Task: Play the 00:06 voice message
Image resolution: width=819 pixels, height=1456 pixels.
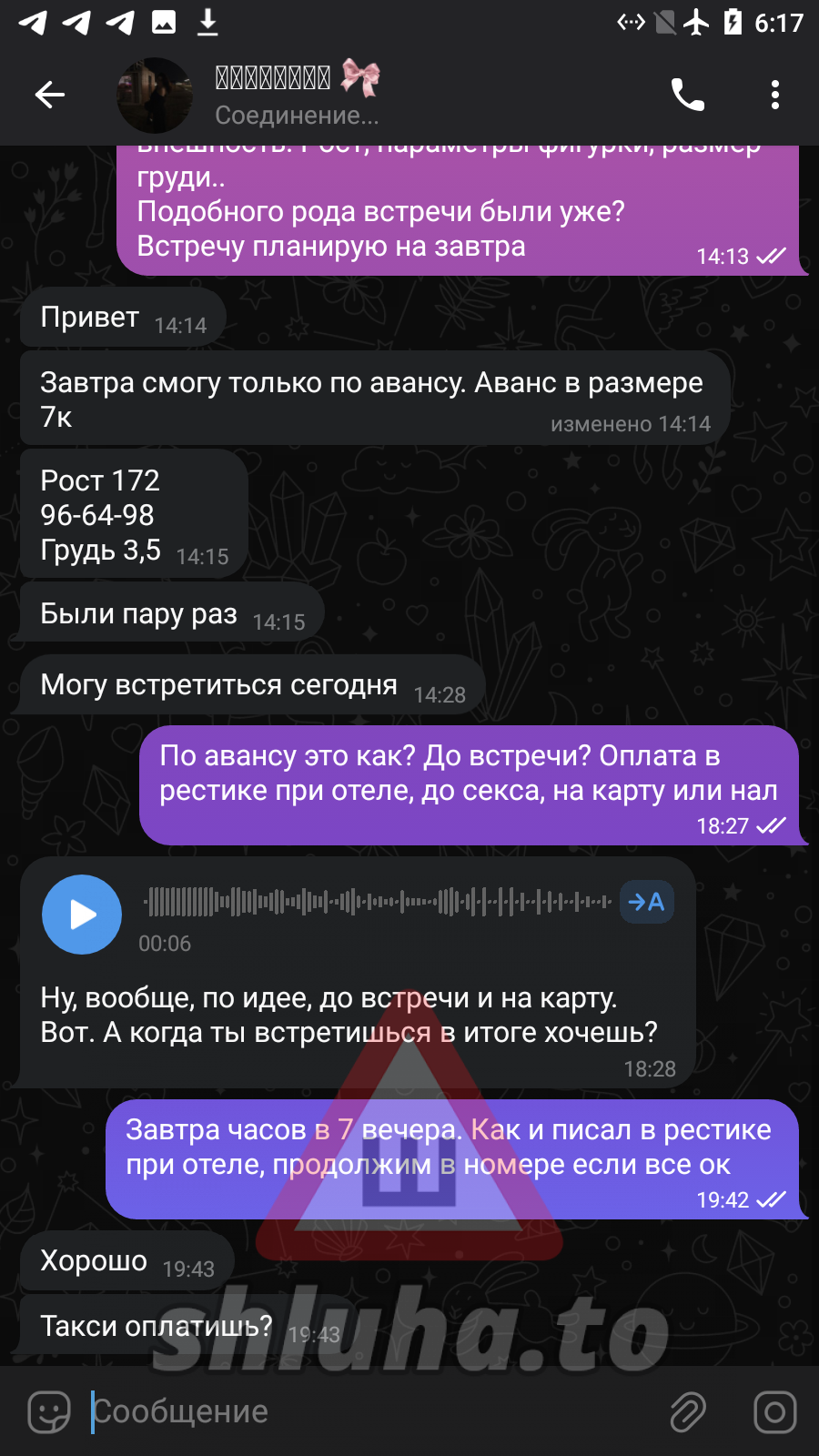Action: click(82, 914)
